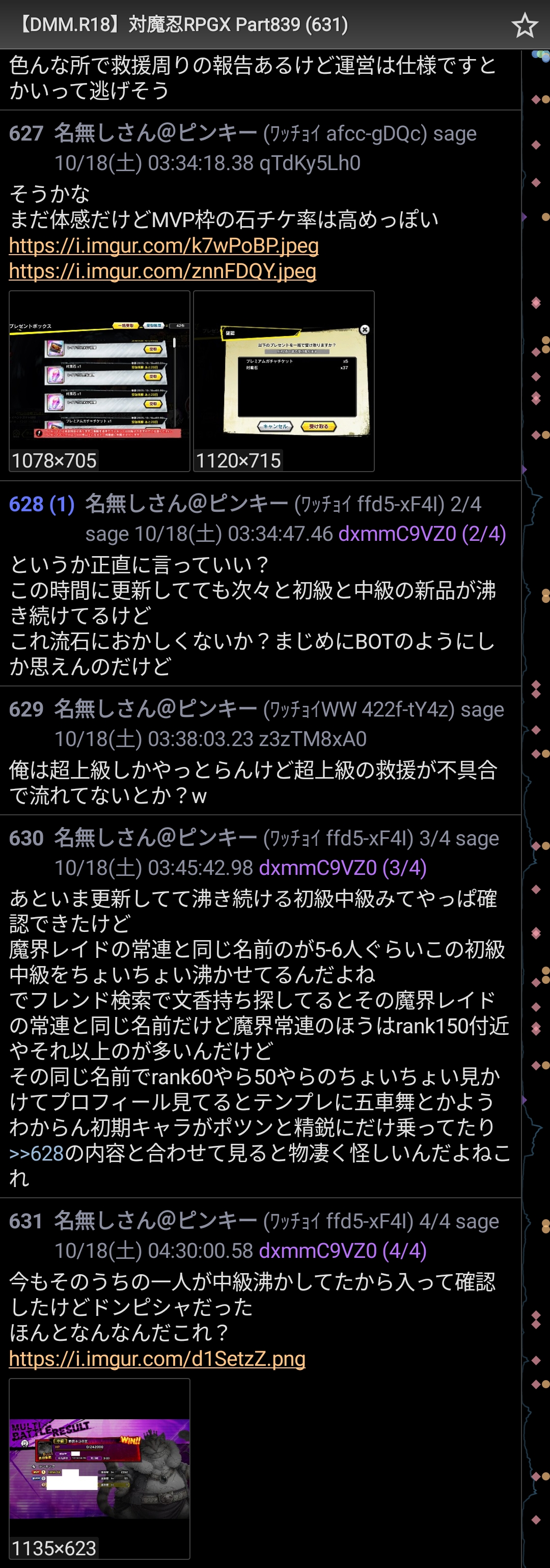This screenshot has width=550, height=1568.
Task: View the 1120×715 confirmation dialog thumbnail
Action: 284,381
